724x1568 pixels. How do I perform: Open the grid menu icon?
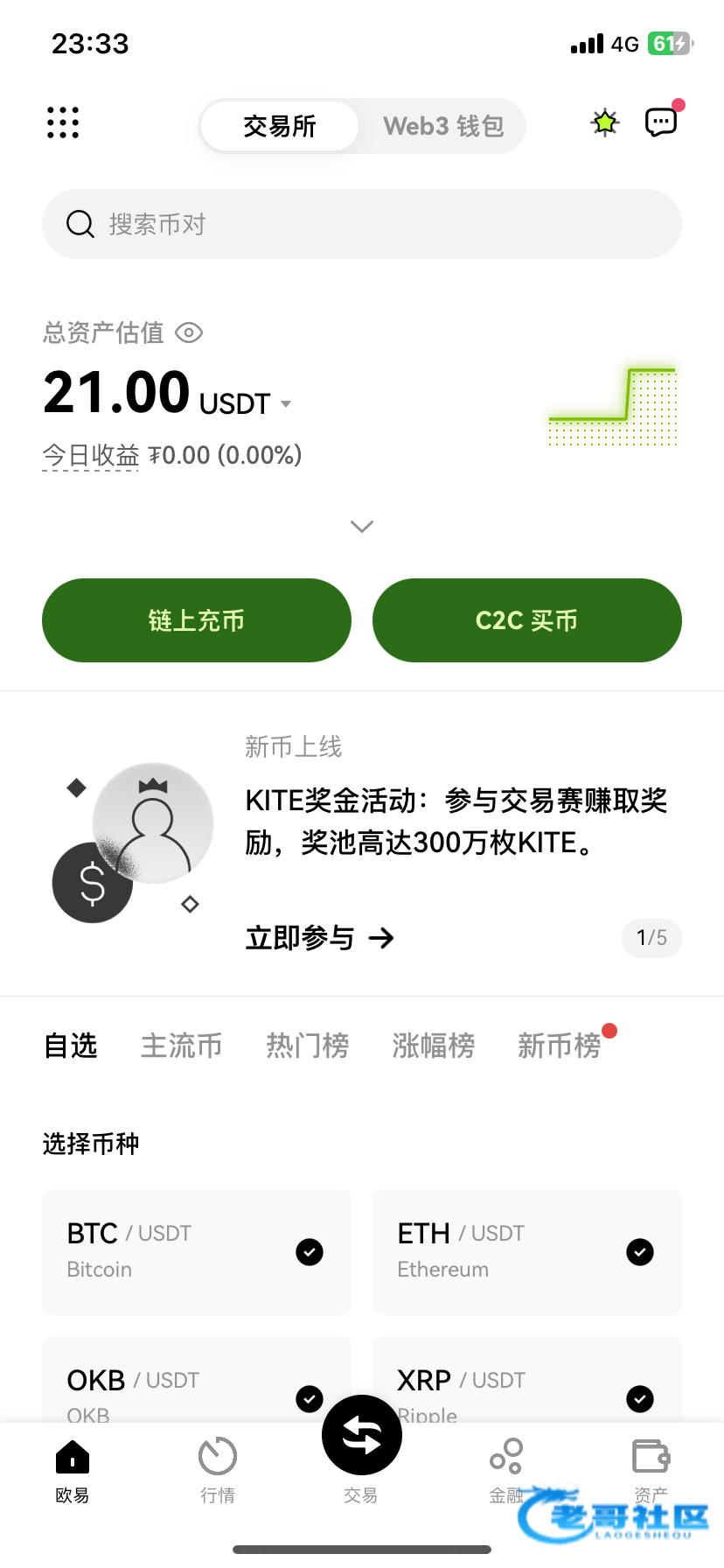coord(63,122)
